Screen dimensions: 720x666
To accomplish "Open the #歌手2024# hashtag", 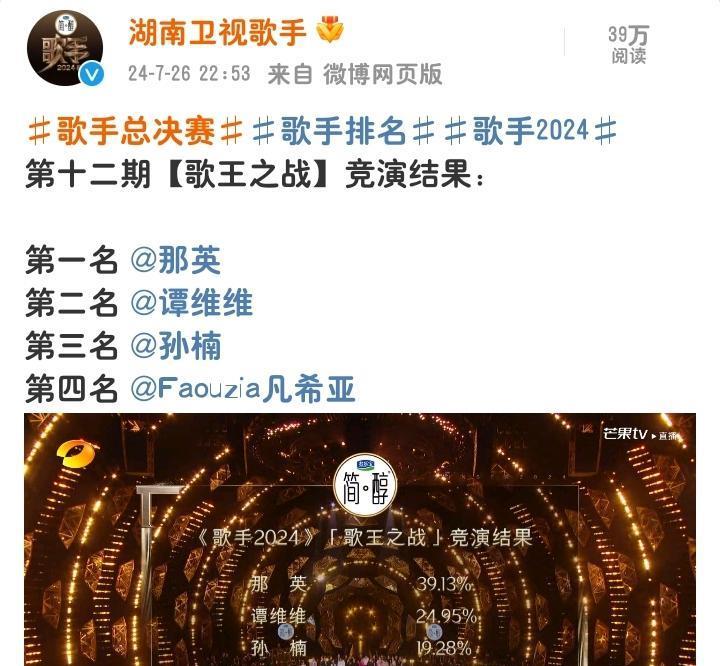I will pyautogui.click(x=532, y=131).
